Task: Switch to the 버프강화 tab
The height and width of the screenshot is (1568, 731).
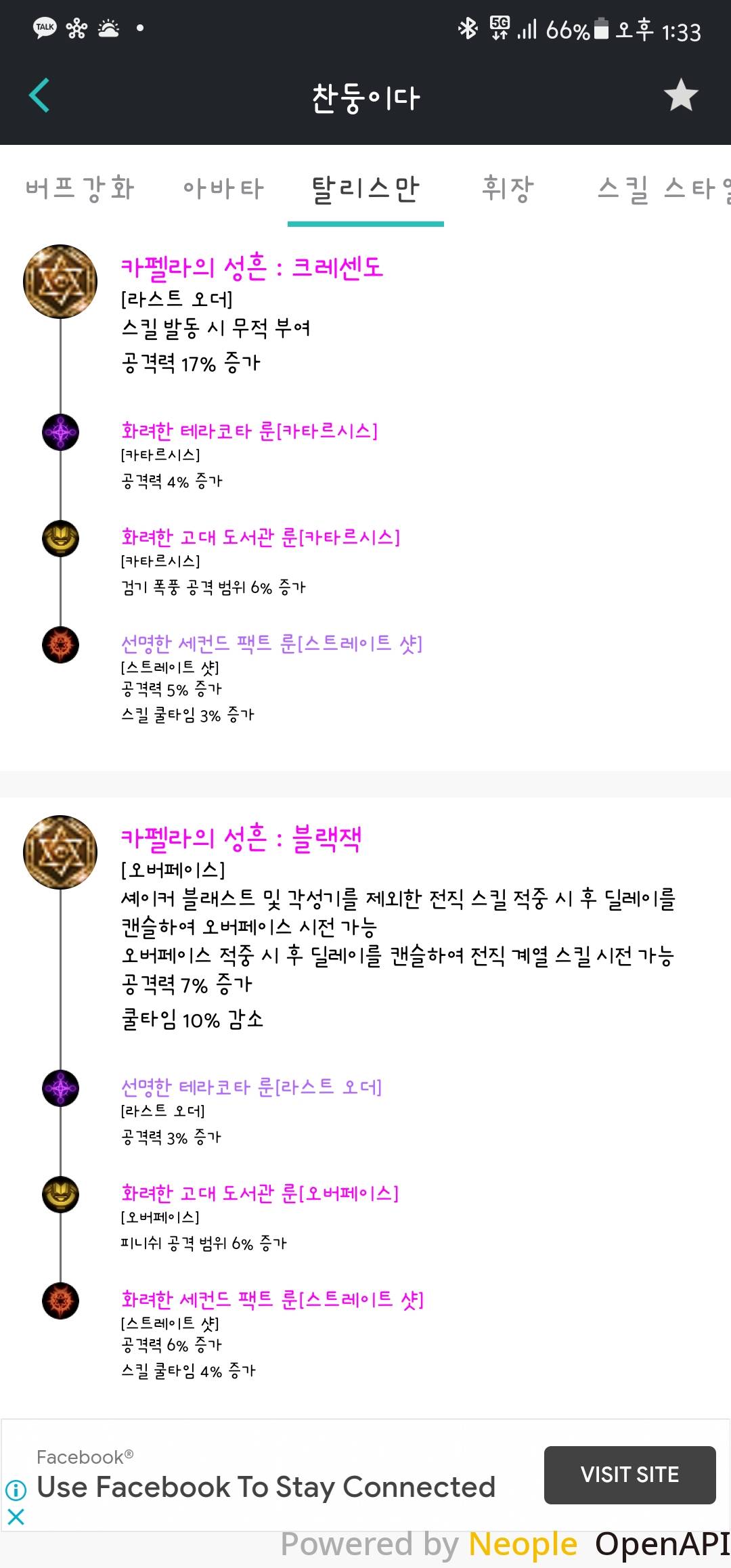Action: (80, 188)
